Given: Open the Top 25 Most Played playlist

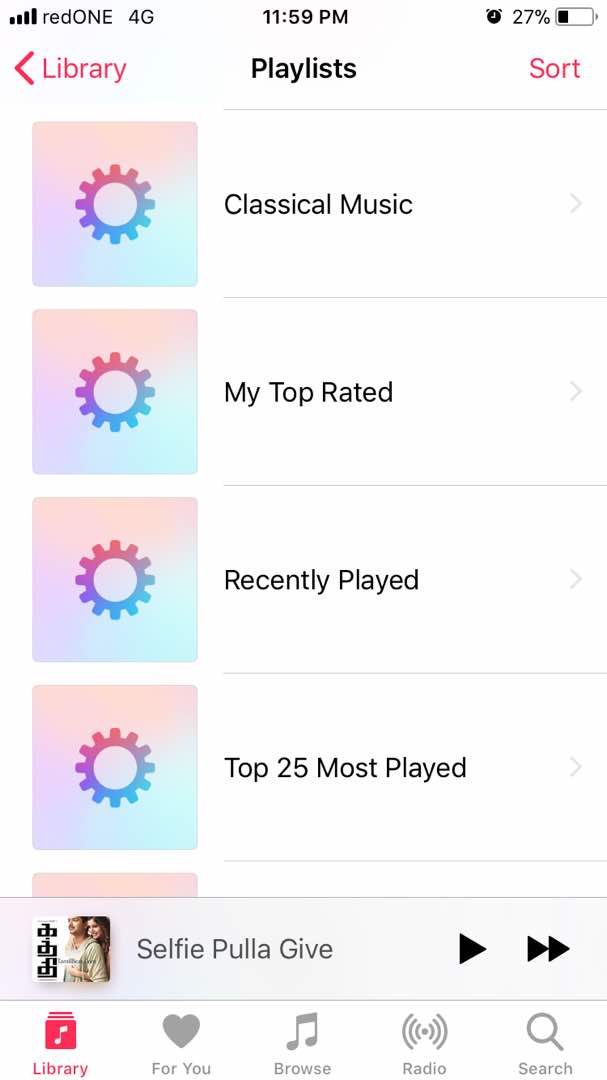Looking at the screenshot, I should (345, 768).
